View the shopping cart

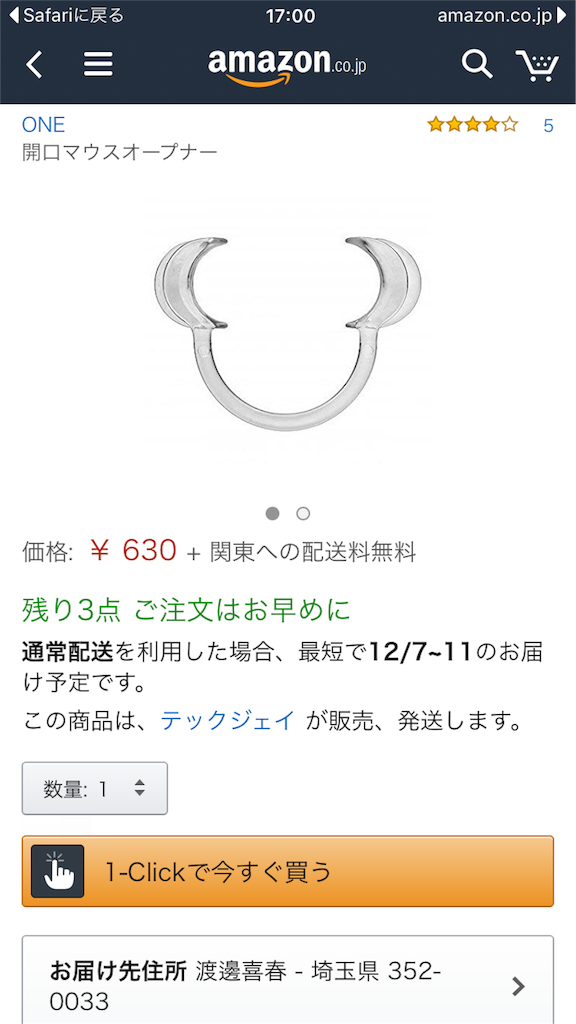click(x=537, y=65)
